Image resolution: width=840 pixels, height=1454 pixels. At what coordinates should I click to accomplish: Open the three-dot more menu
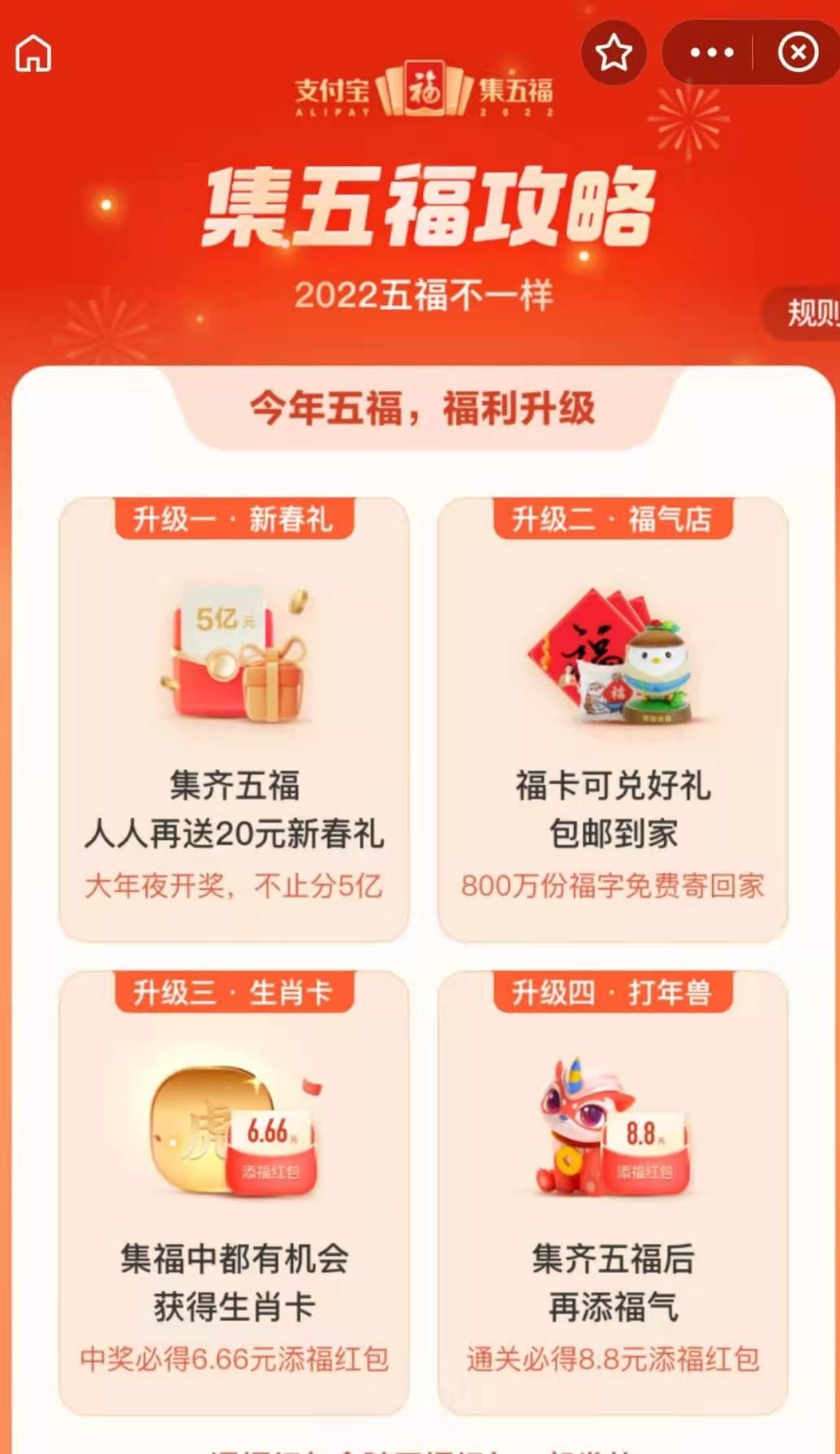click(711, 53)
